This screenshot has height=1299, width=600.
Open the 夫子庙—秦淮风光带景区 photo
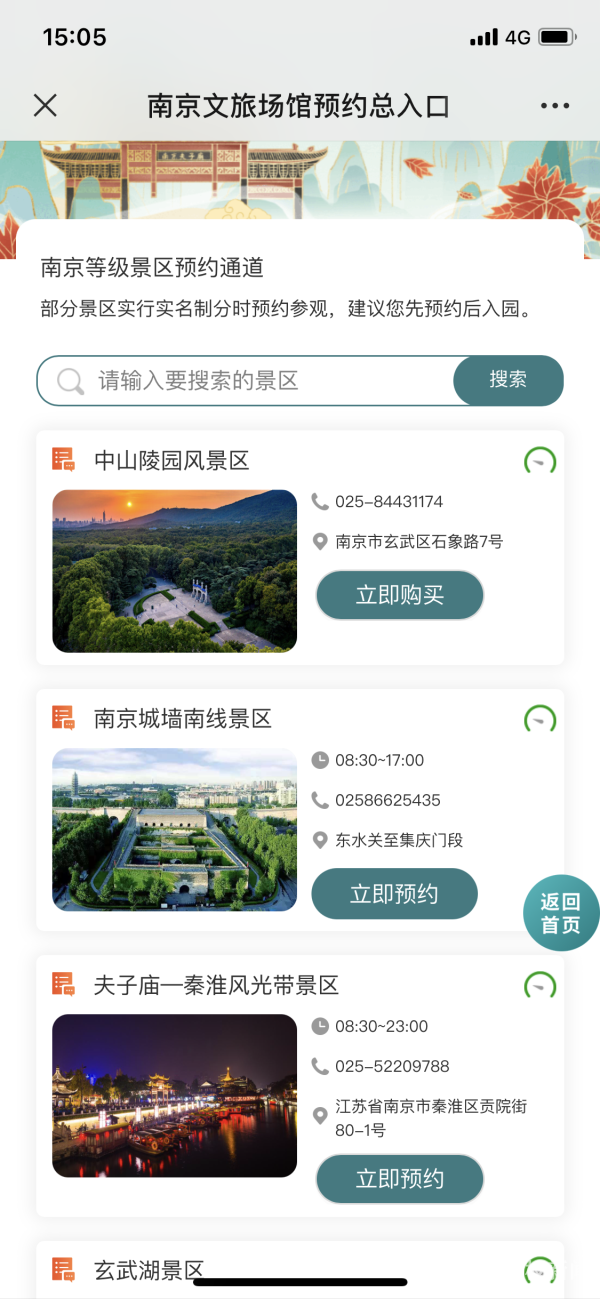tap(174, 1095)
